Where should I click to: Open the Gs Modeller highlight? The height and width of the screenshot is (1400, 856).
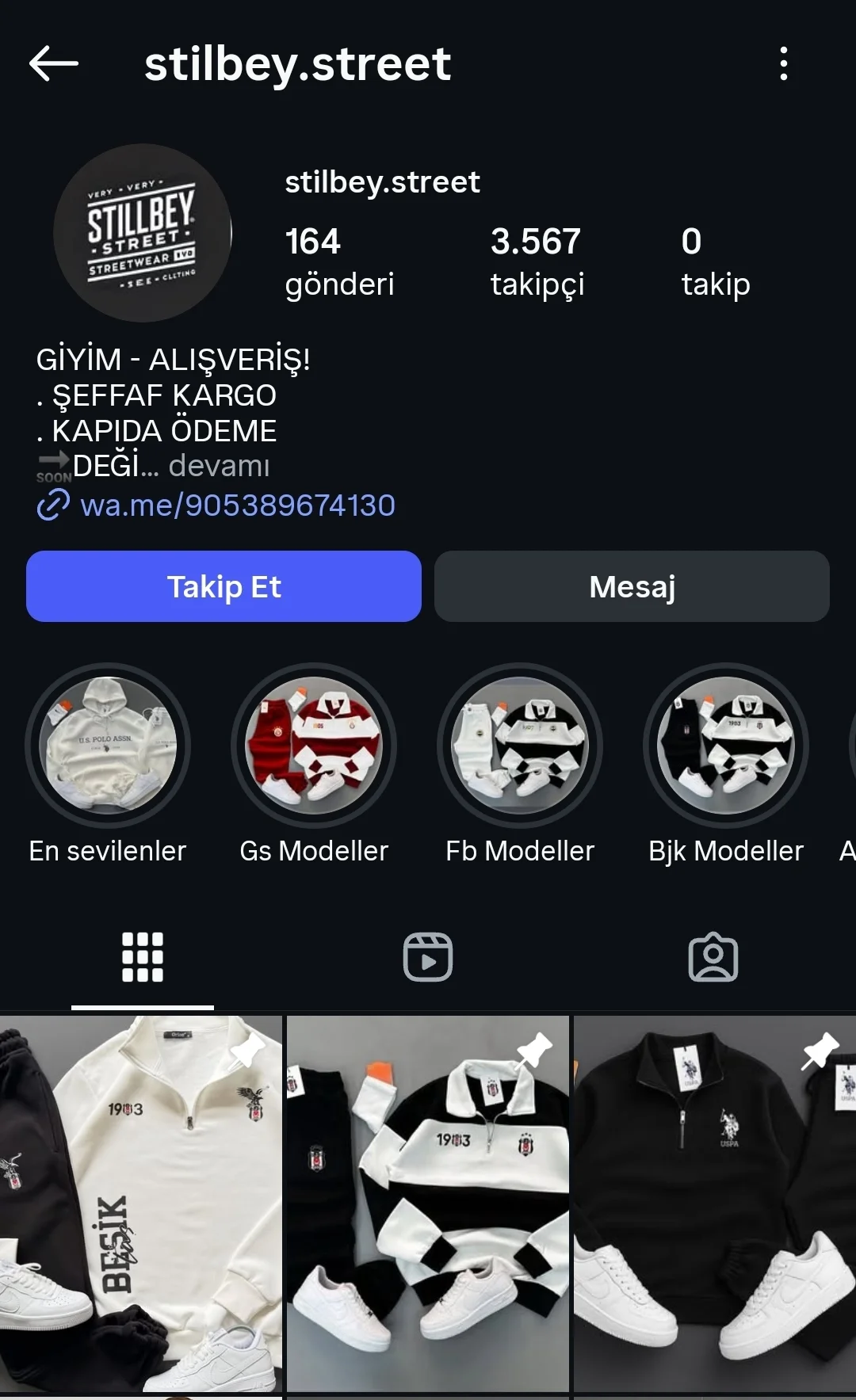point(314,743)
